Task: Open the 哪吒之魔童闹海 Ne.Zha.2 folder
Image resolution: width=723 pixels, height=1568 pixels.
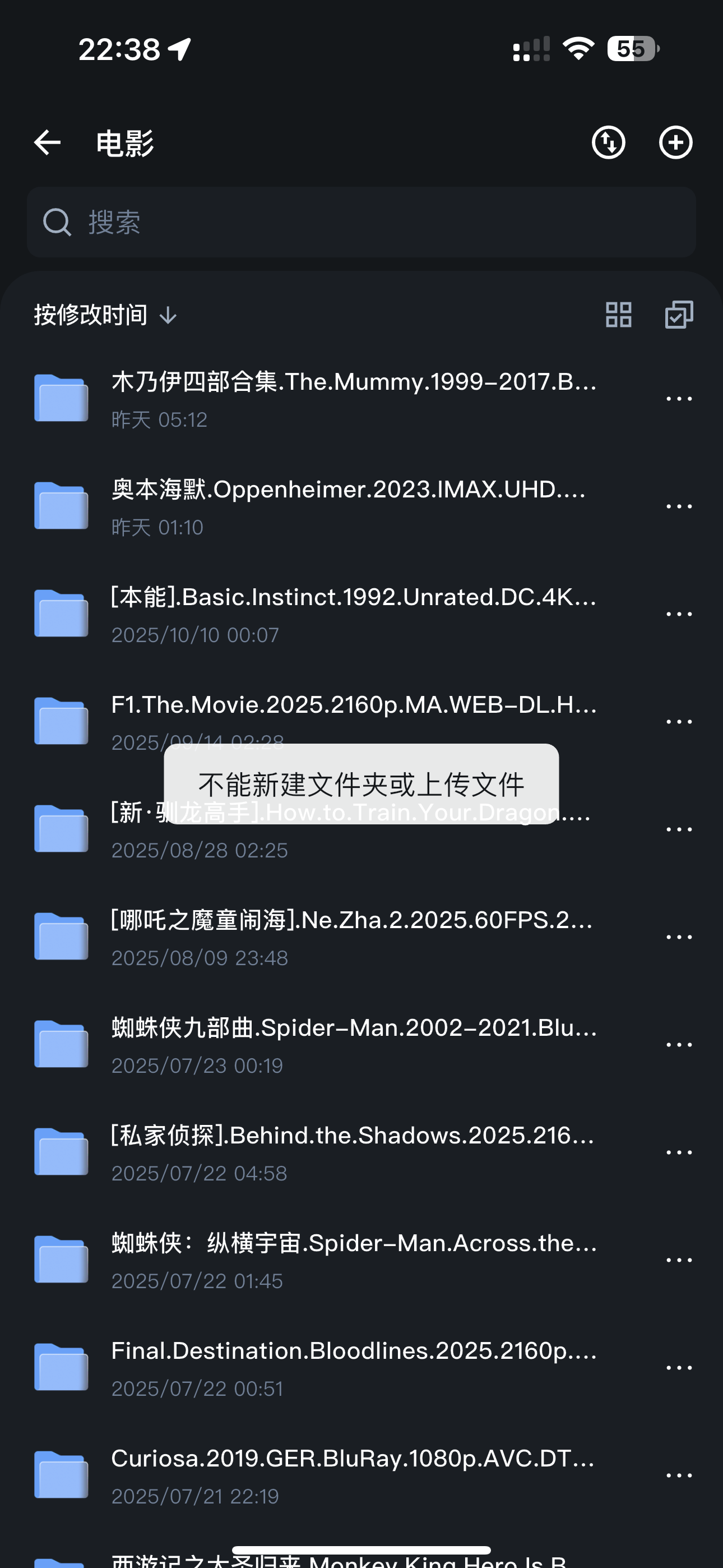Action: (353, 937)
